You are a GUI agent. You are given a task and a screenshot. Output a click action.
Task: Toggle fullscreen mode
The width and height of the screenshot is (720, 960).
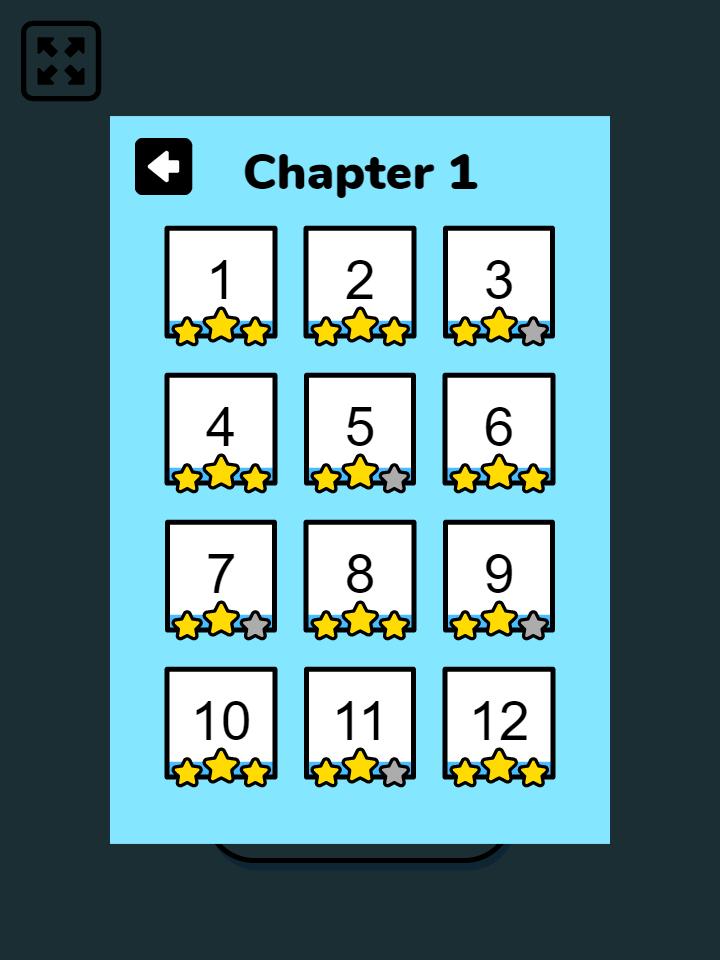(61, 61)
